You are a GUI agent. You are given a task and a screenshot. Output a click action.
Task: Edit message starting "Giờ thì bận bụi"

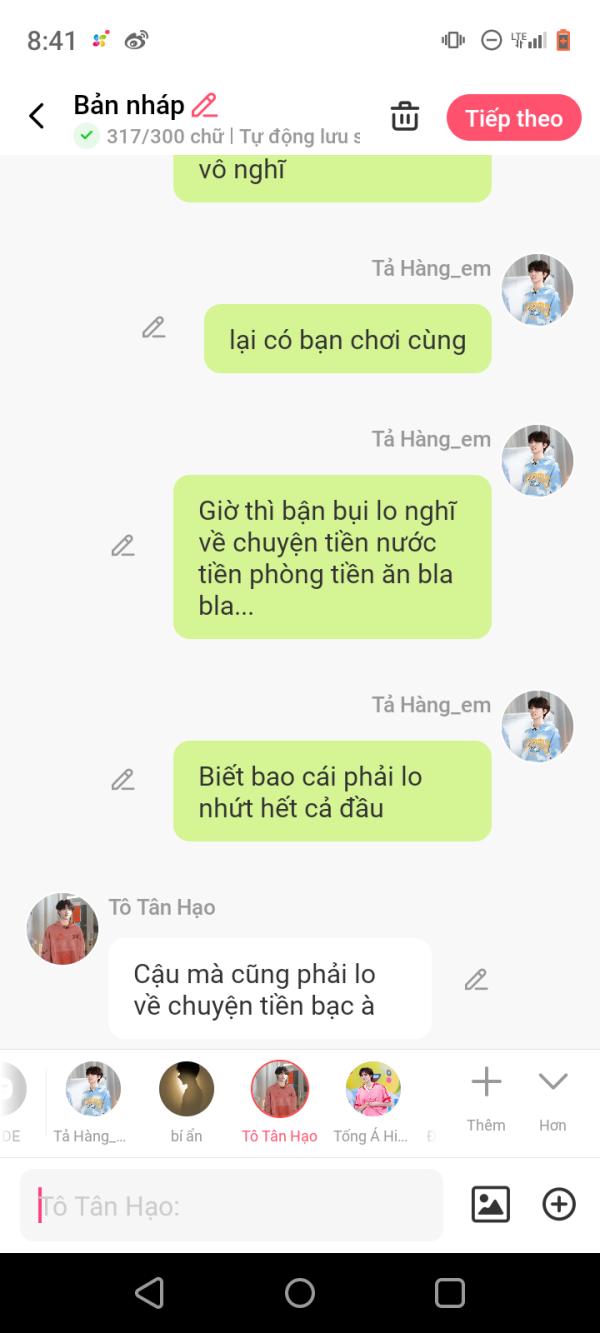tap(122, 546)
